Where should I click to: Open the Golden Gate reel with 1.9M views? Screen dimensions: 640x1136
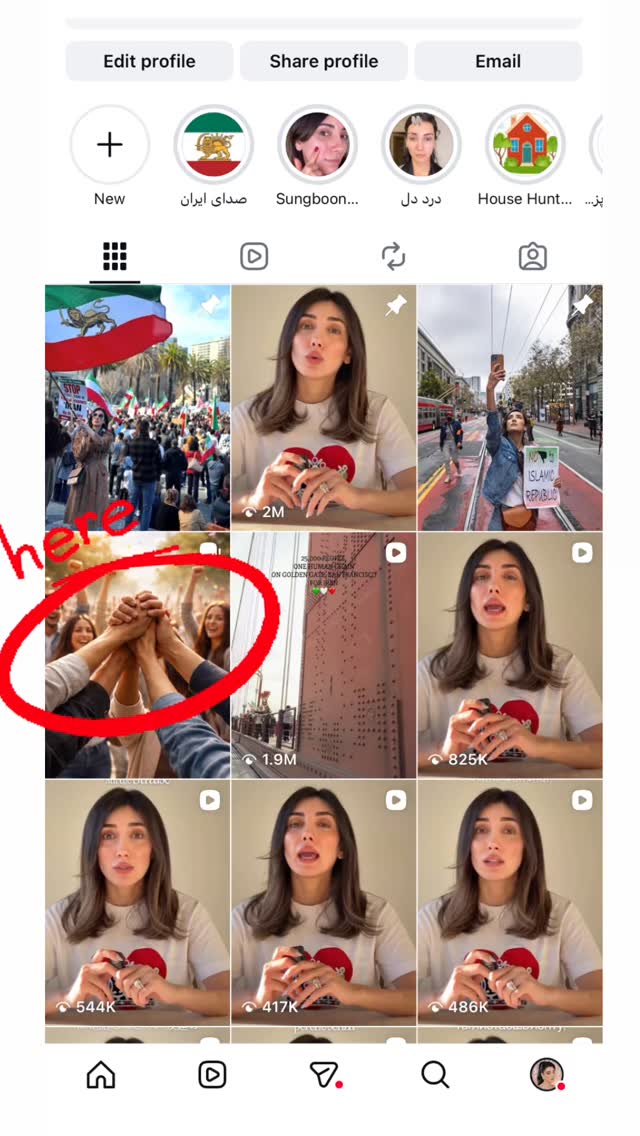click(x=323, y=655)
